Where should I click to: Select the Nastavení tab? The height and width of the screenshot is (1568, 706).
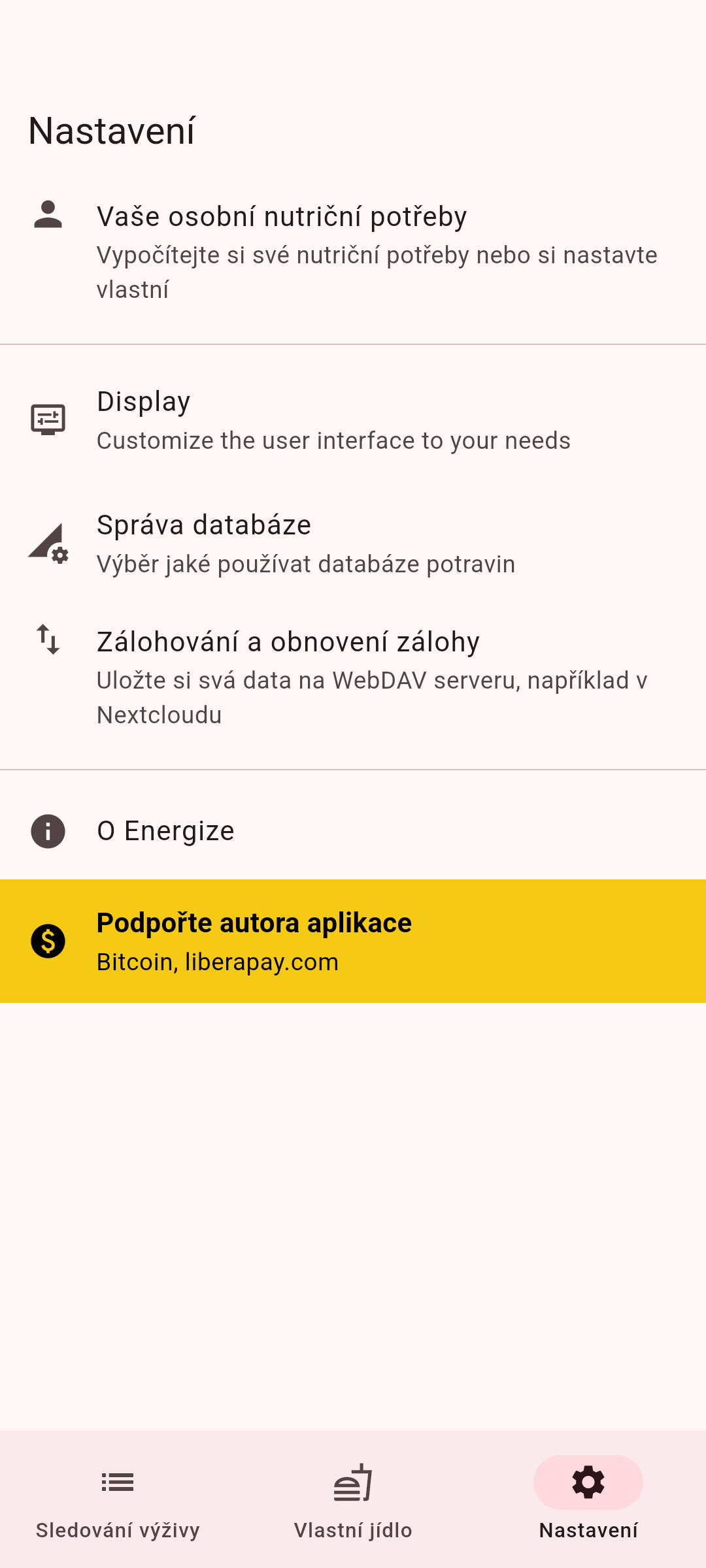click(588, 1500)
